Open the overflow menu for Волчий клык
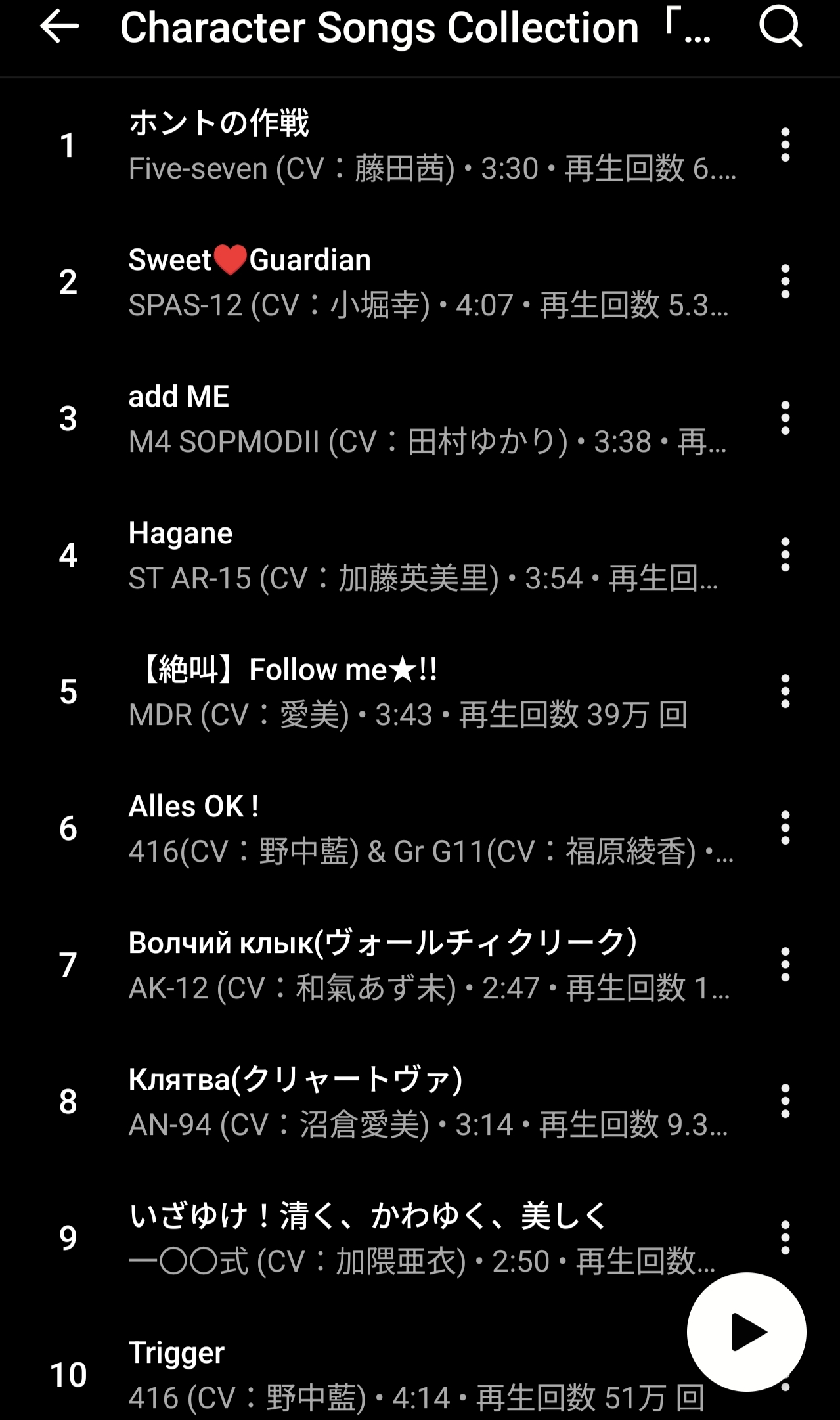840x1420 pixels. pyautogui.click(x=785, y=965)
